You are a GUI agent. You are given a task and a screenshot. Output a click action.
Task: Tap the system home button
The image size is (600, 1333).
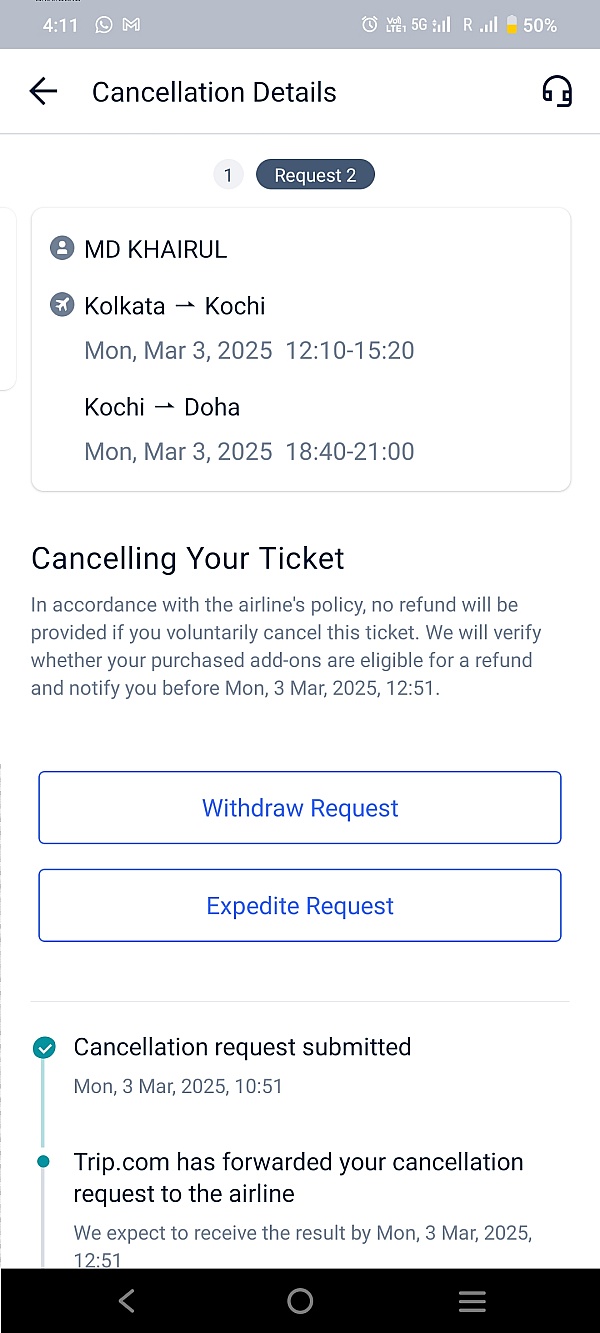point(300,1301)
